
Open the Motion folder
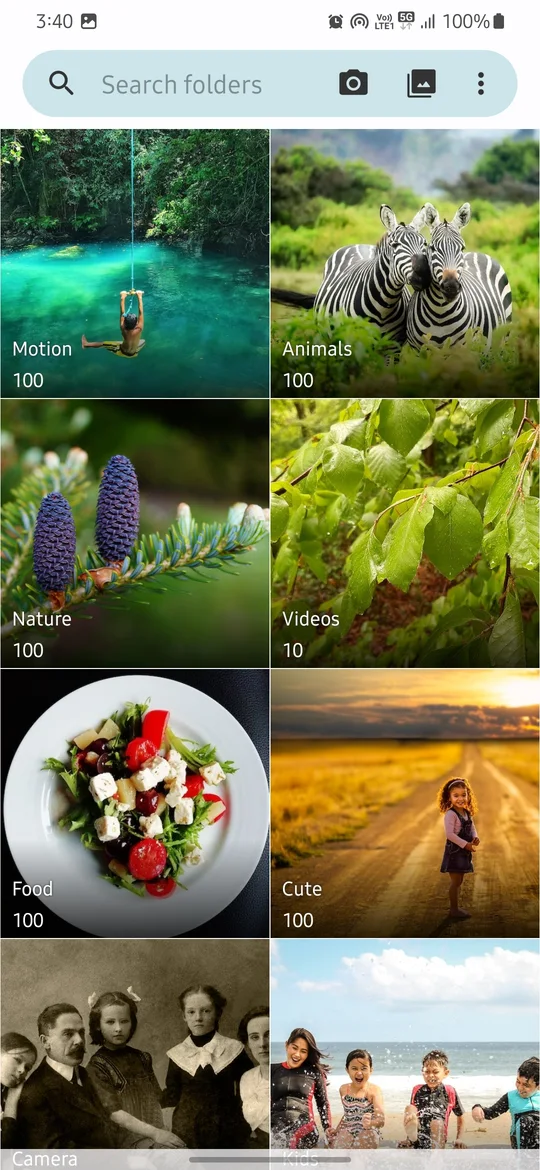pos(135,263)
